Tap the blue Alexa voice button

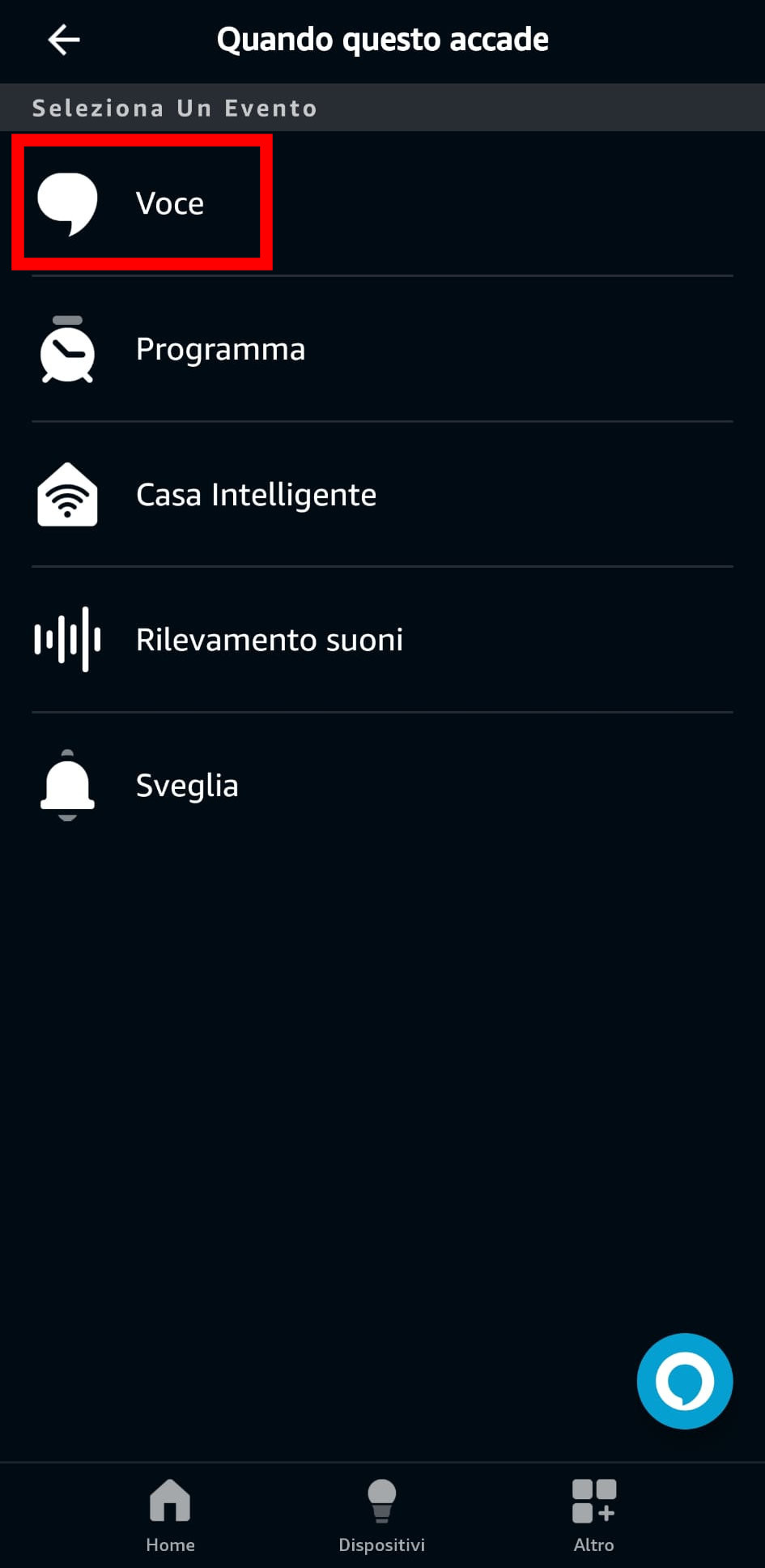click(x=685, y=1381)
